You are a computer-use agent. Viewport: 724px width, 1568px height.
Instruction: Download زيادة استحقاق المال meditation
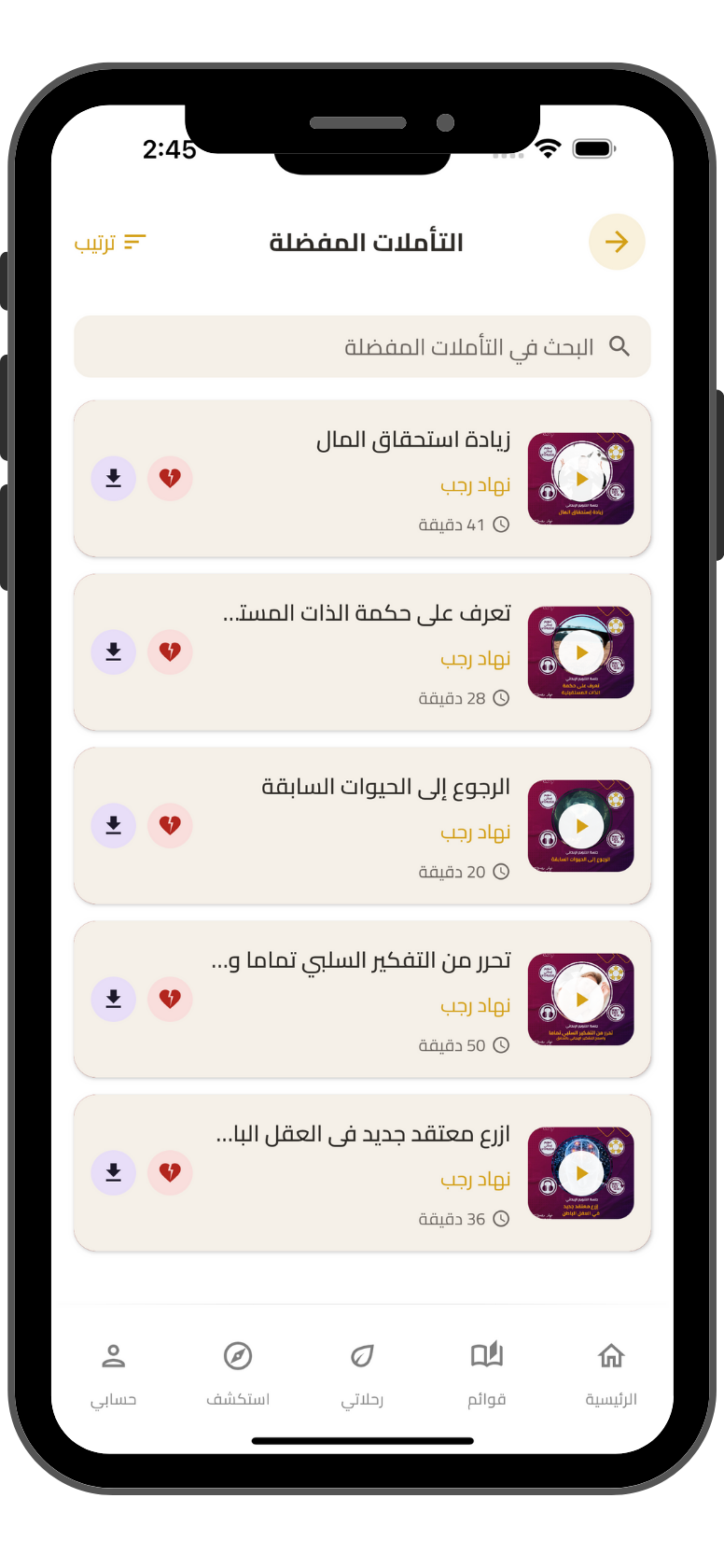coord(113,479)
